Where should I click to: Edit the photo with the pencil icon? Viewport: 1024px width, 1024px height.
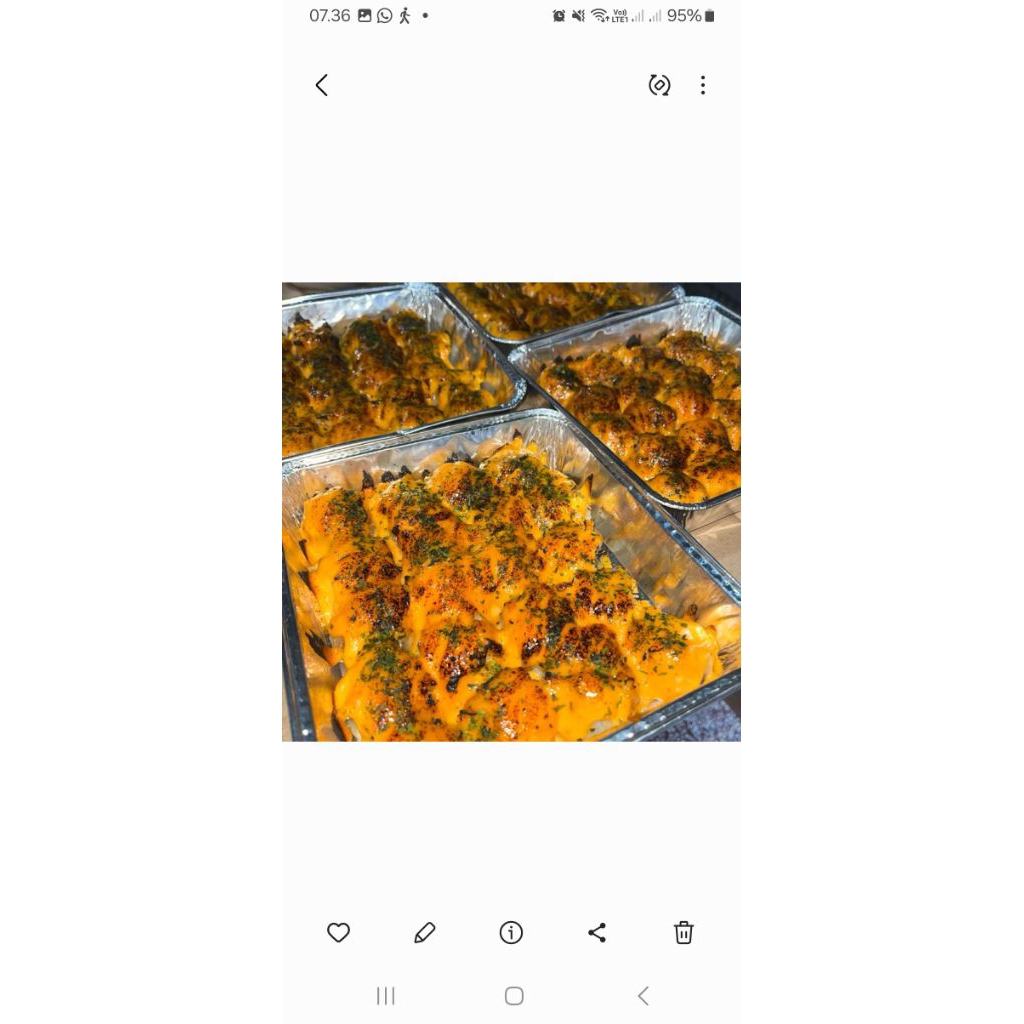424,932
